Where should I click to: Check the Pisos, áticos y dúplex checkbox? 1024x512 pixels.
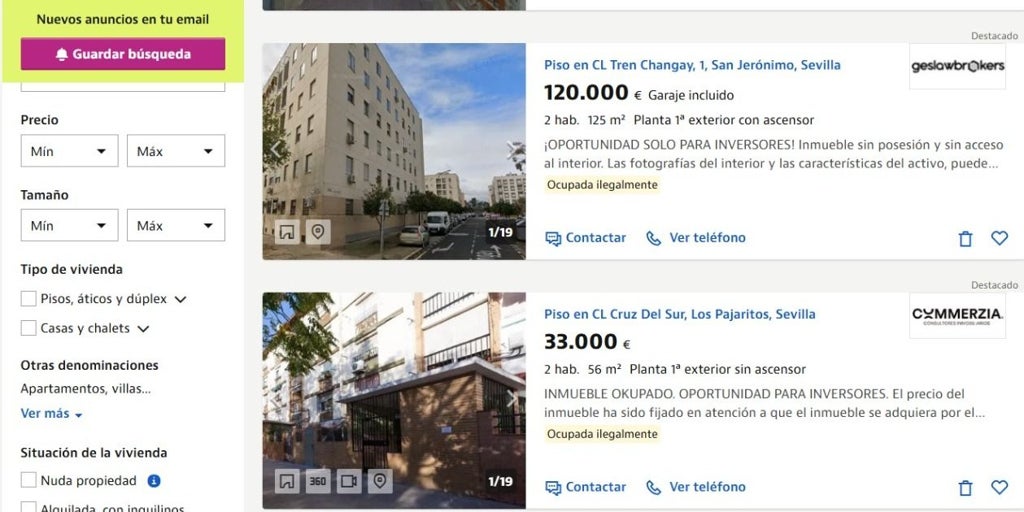[29, 299]
